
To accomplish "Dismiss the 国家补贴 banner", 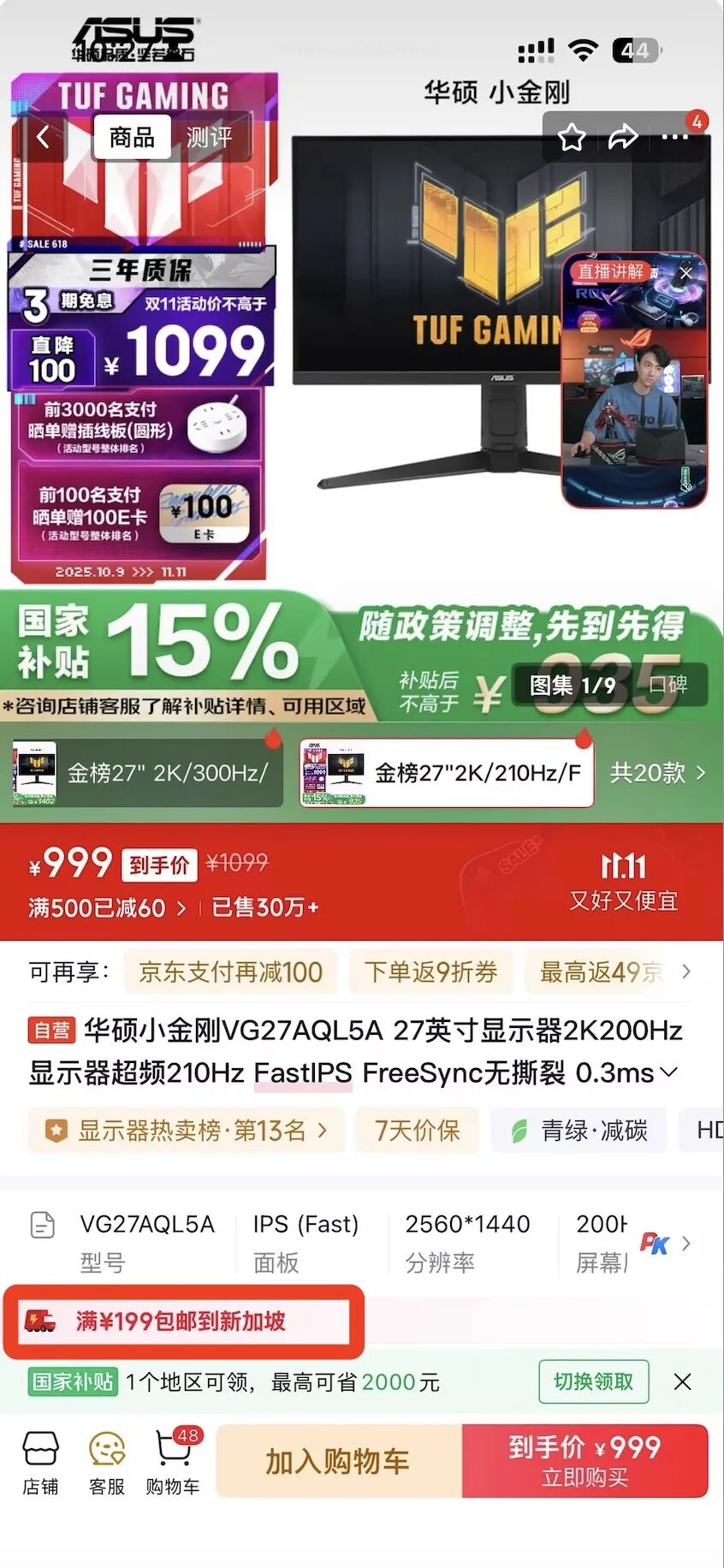I will click(x=682, y=1381).
